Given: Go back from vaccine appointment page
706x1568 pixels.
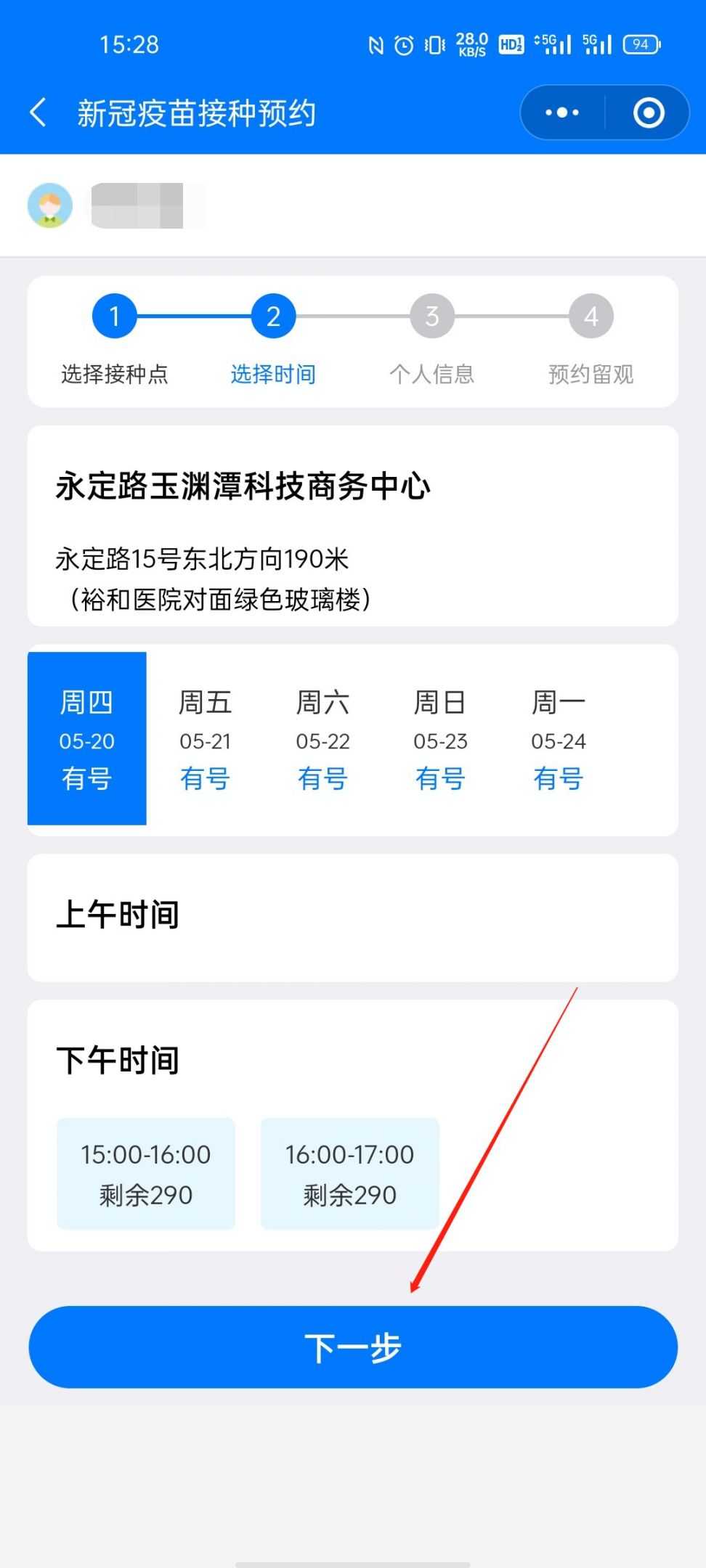Looking at the screenshot, I should tap(38, 113).
